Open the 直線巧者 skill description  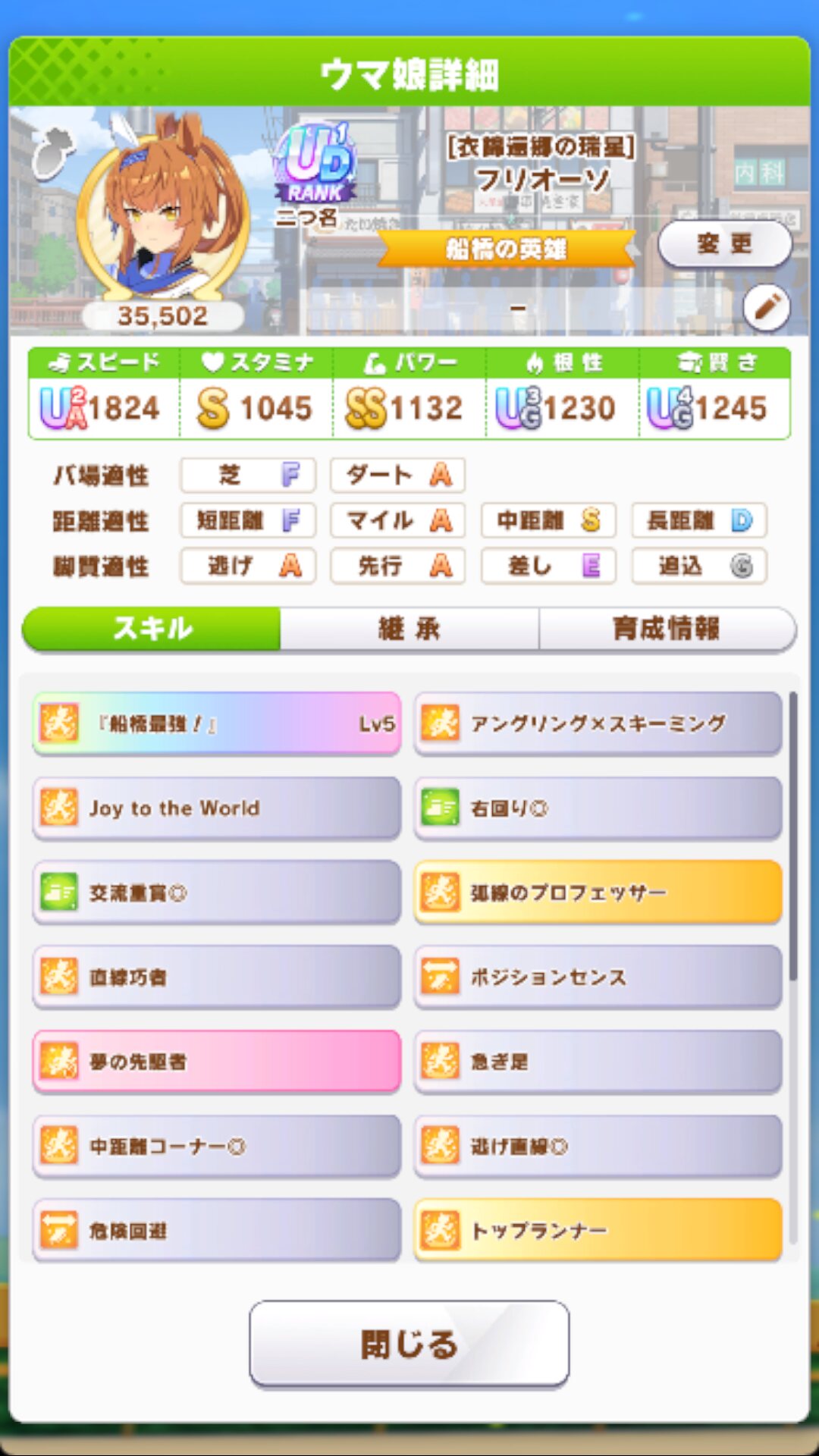coord(217,977)
